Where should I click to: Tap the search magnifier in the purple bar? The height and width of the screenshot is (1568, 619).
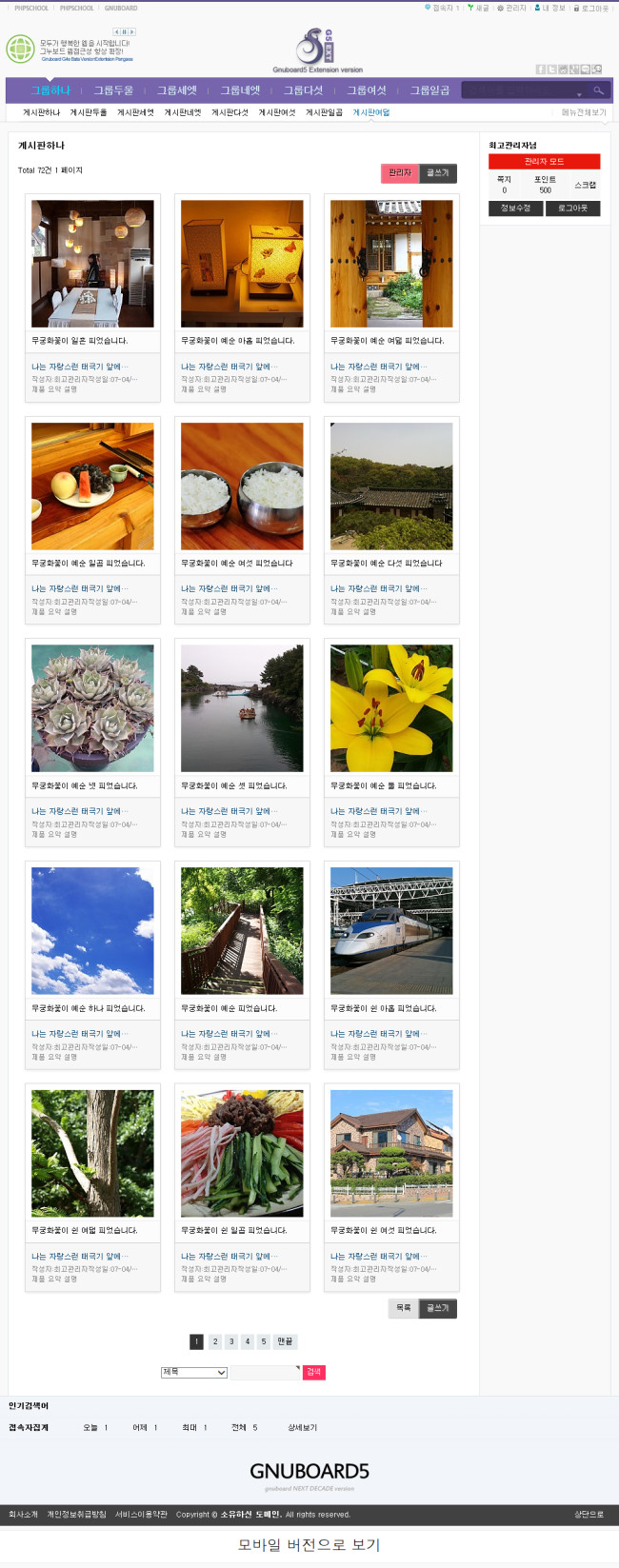tap(598, 90)
